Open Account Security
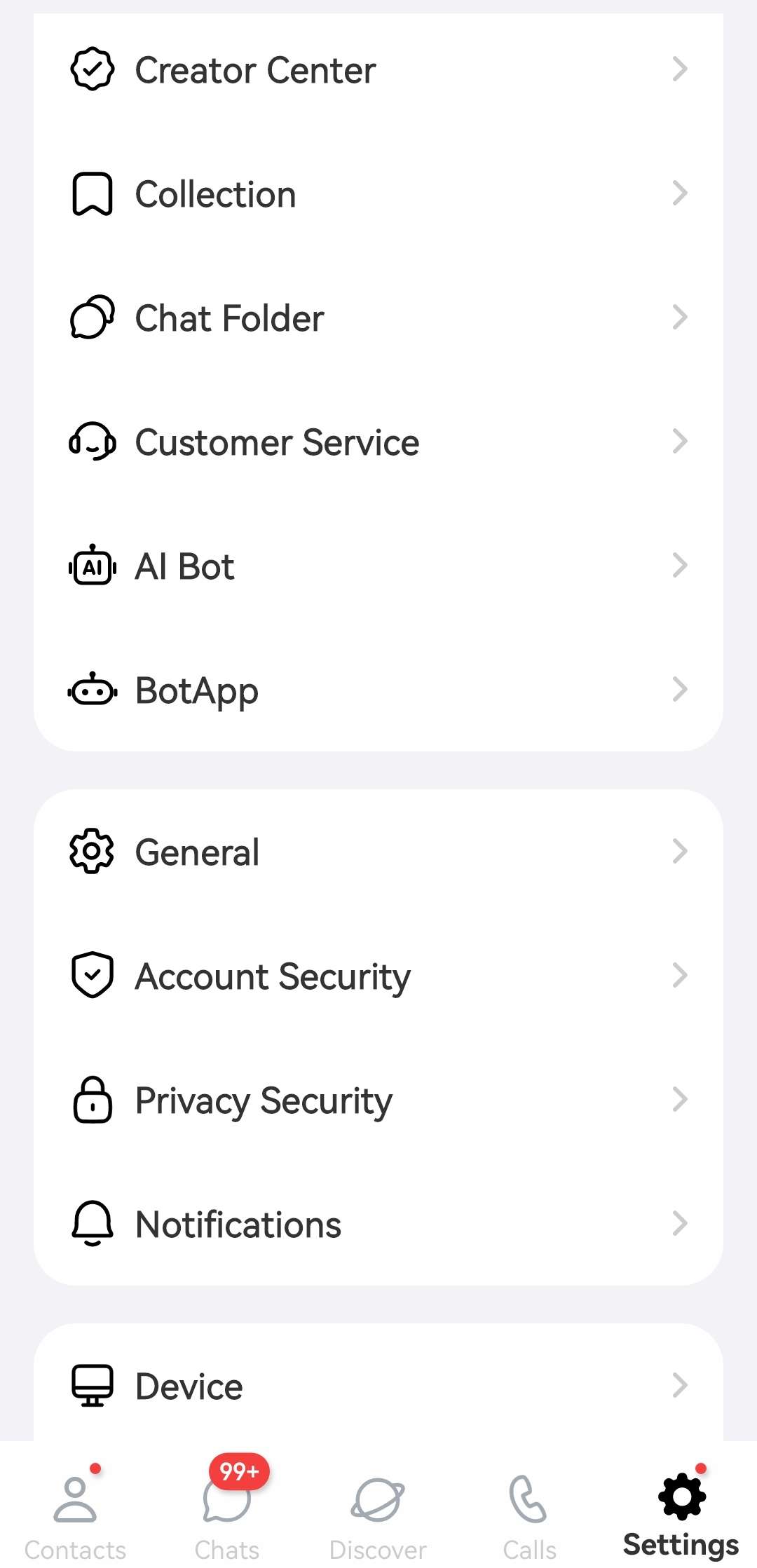757x1568 pixels. coord(378,976)
